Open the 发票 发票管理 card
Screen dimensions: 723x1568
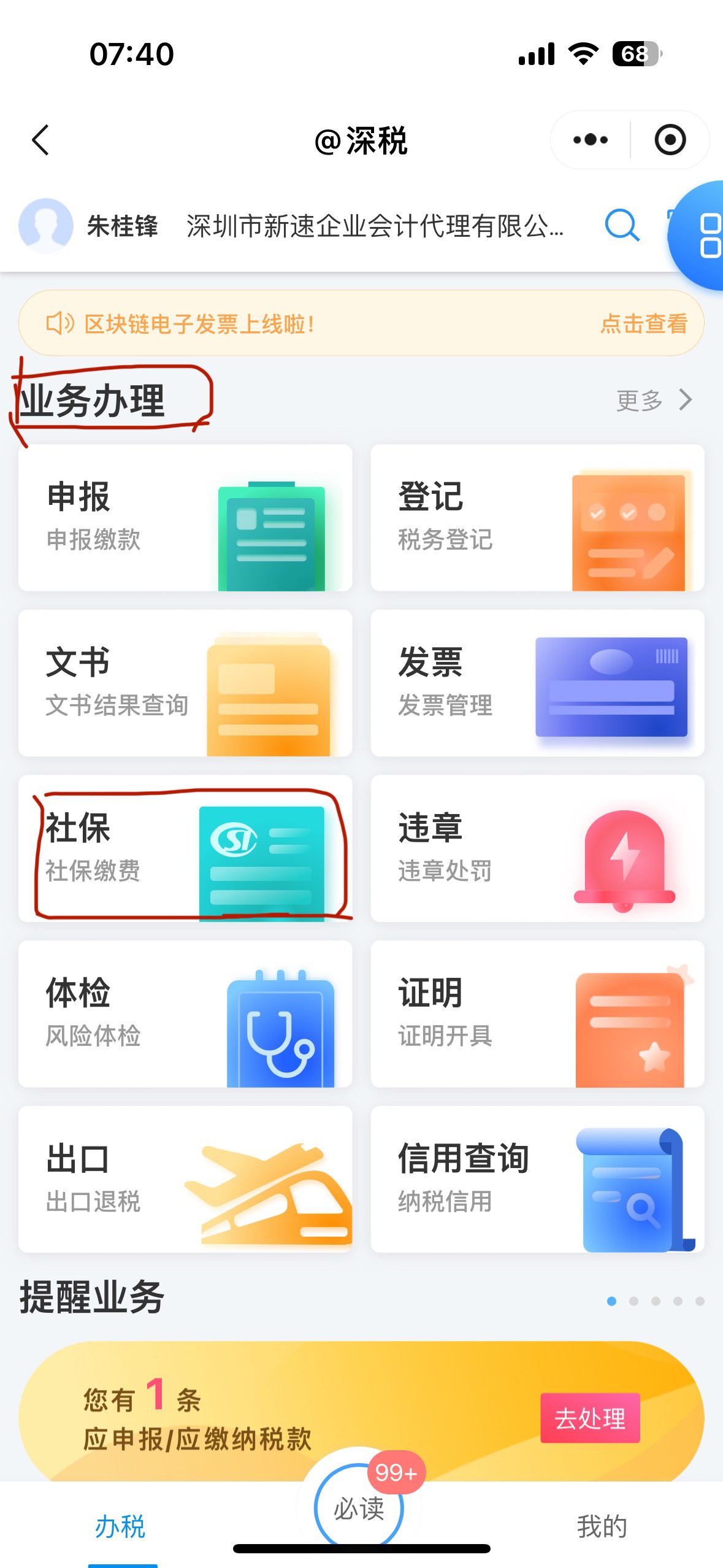537,683
